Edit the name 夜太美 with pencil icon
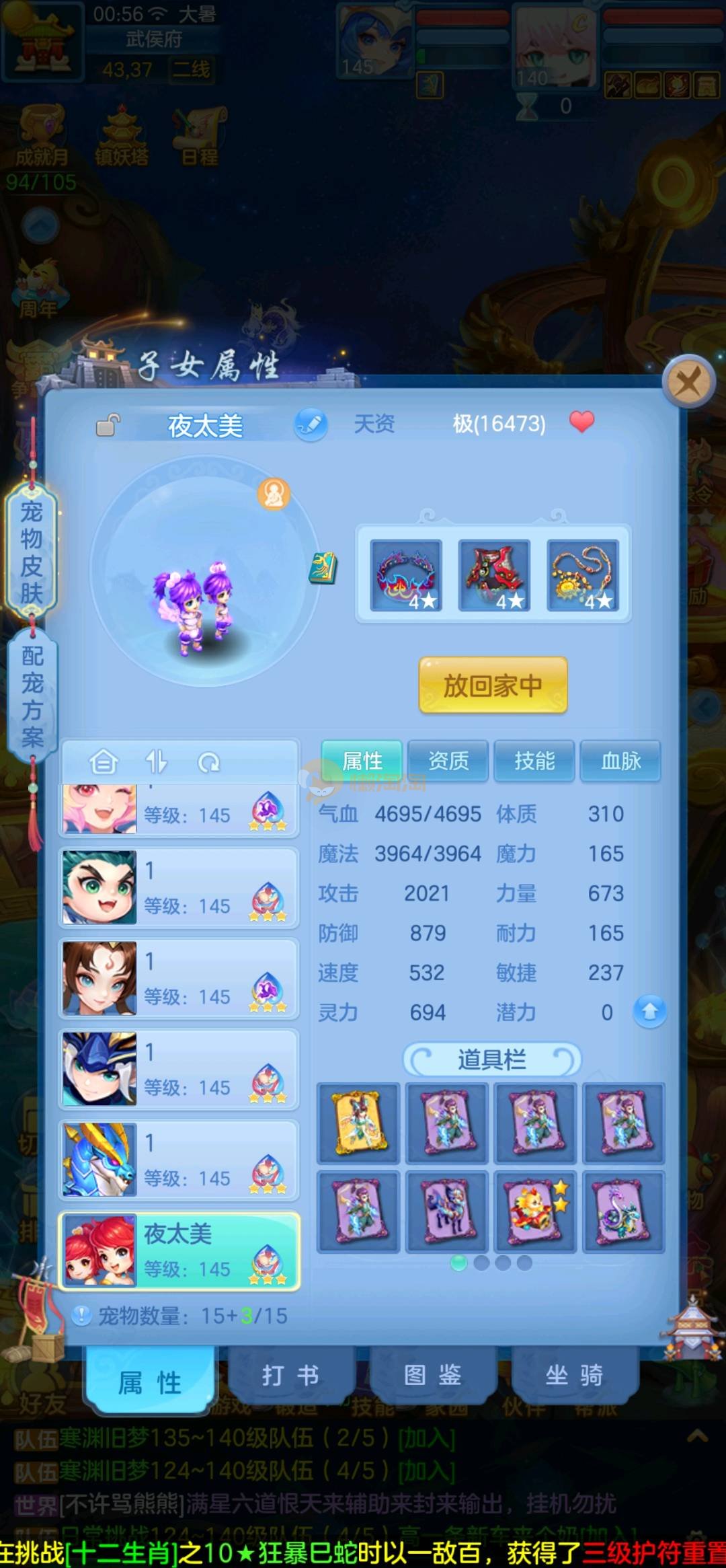Screen dimensions: 726x1568 coord(311,424)
